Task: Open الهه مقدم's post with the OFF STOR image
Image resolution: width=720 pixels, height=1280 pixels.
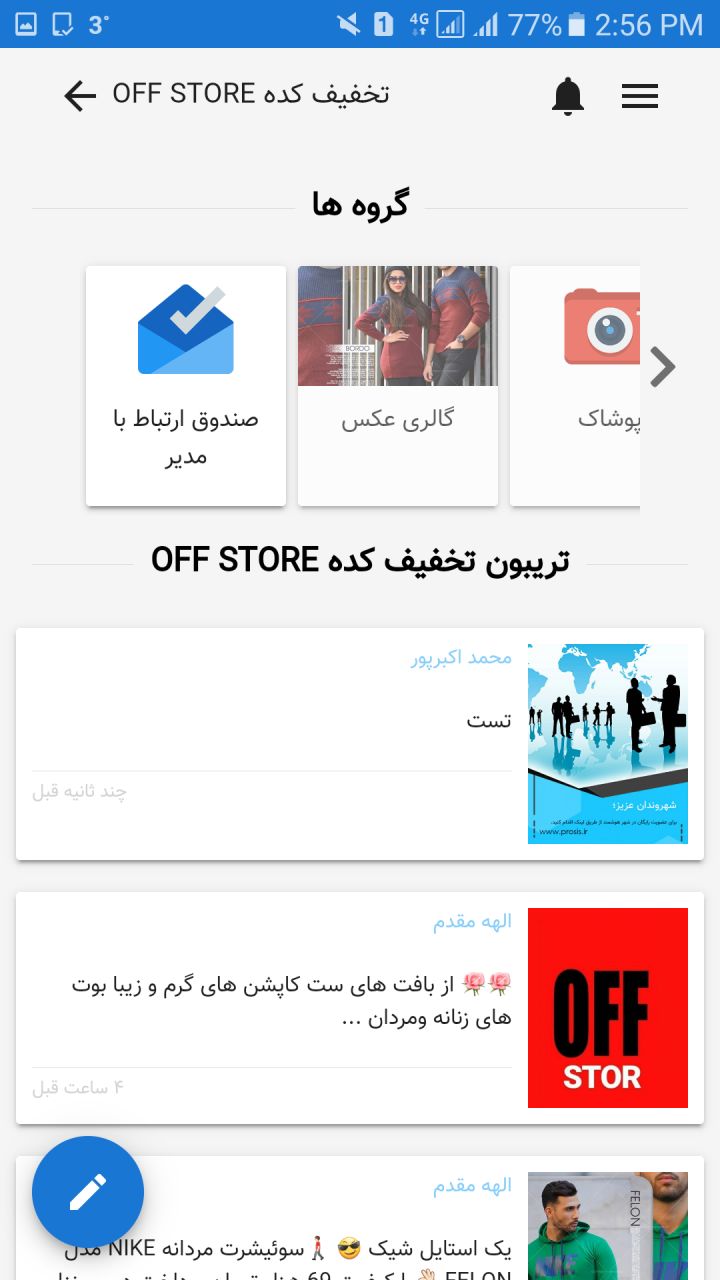Action: point(360,1008)
